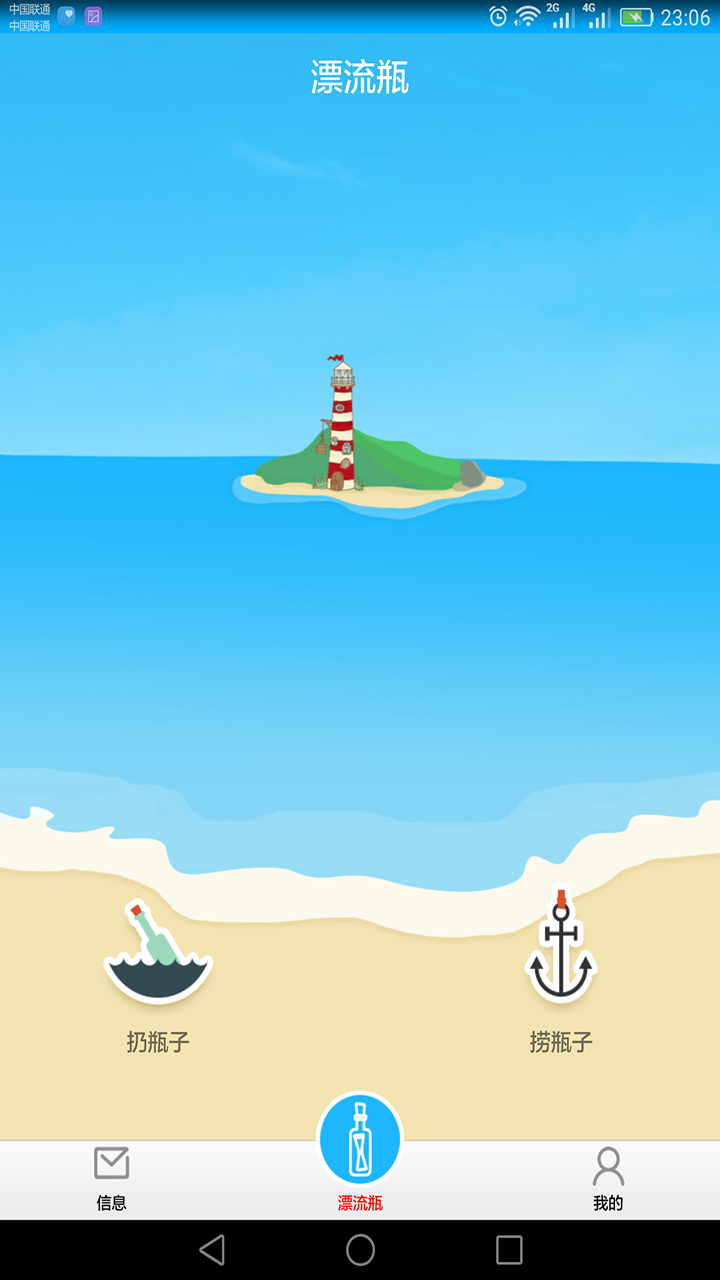Select the 漂流瓶 tab at the bottom

click(x=360, y=1160)
